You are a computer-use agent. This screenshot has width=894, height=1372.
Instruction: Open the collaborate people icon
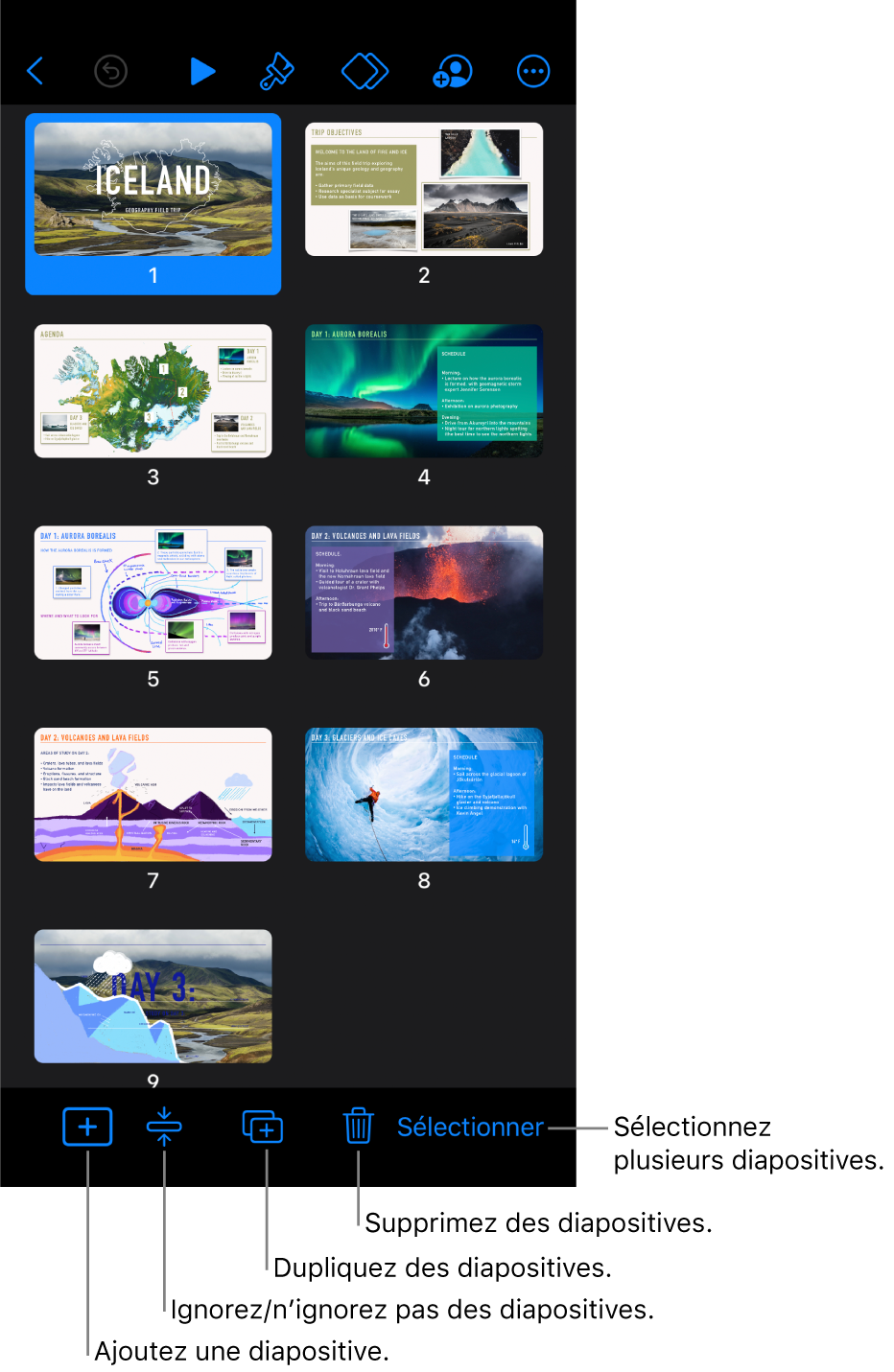pos(453,71)
